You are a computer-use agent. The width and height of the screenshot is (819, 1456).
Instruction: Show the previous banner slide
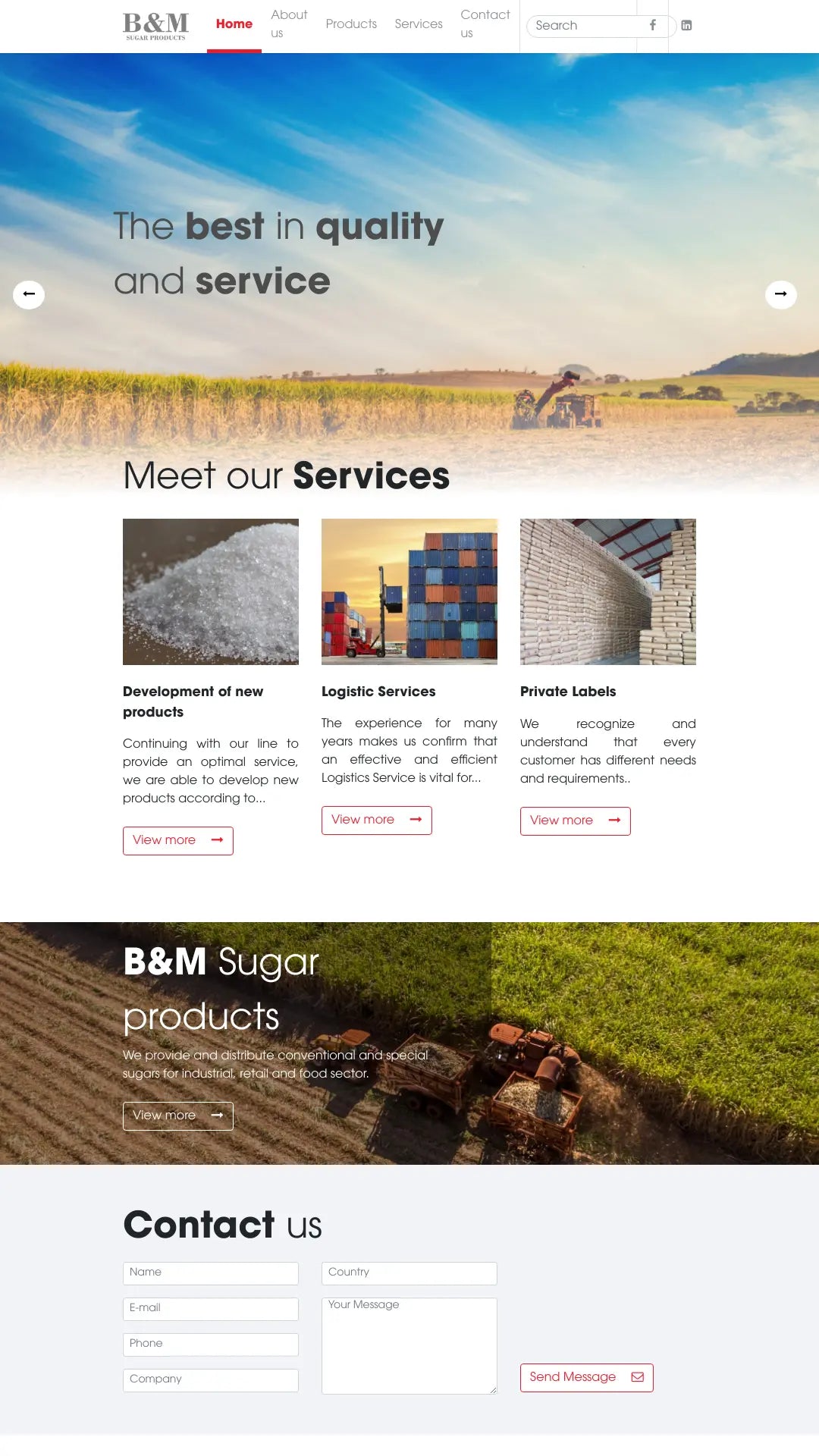[29, 294]
